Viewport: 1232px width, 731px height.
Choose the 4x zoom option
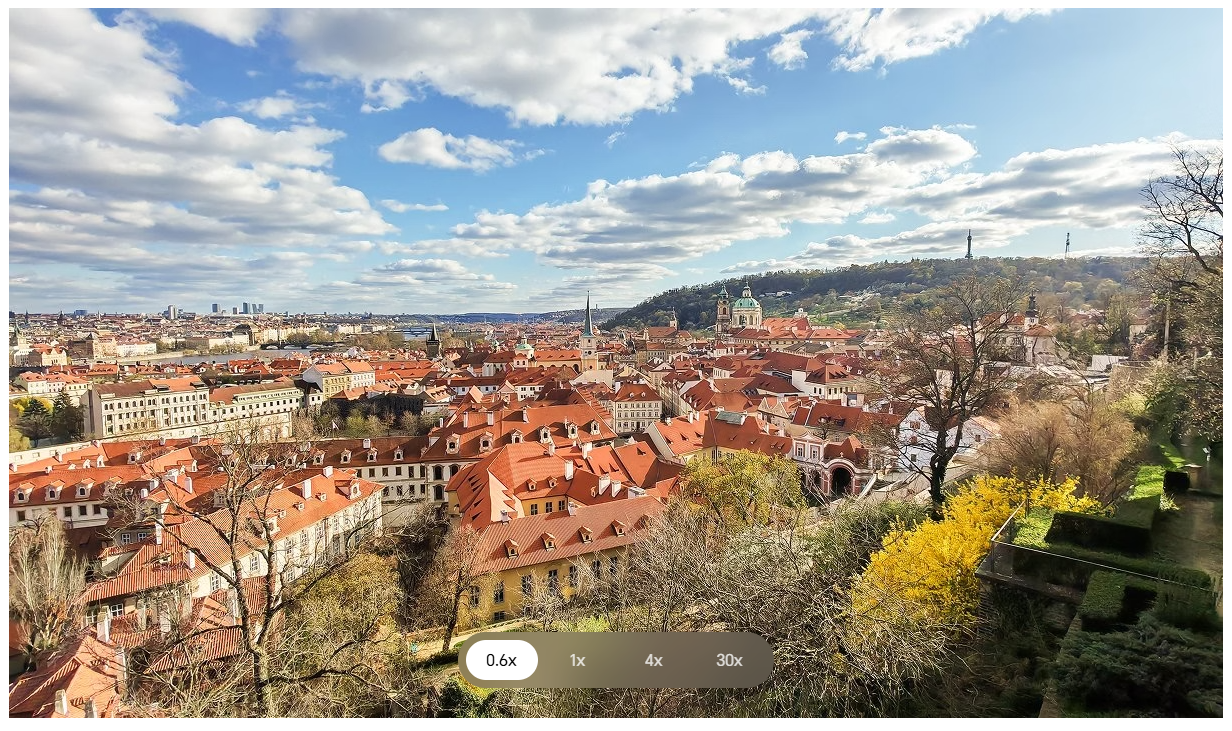pyautogui.click(x=653, y=660)
